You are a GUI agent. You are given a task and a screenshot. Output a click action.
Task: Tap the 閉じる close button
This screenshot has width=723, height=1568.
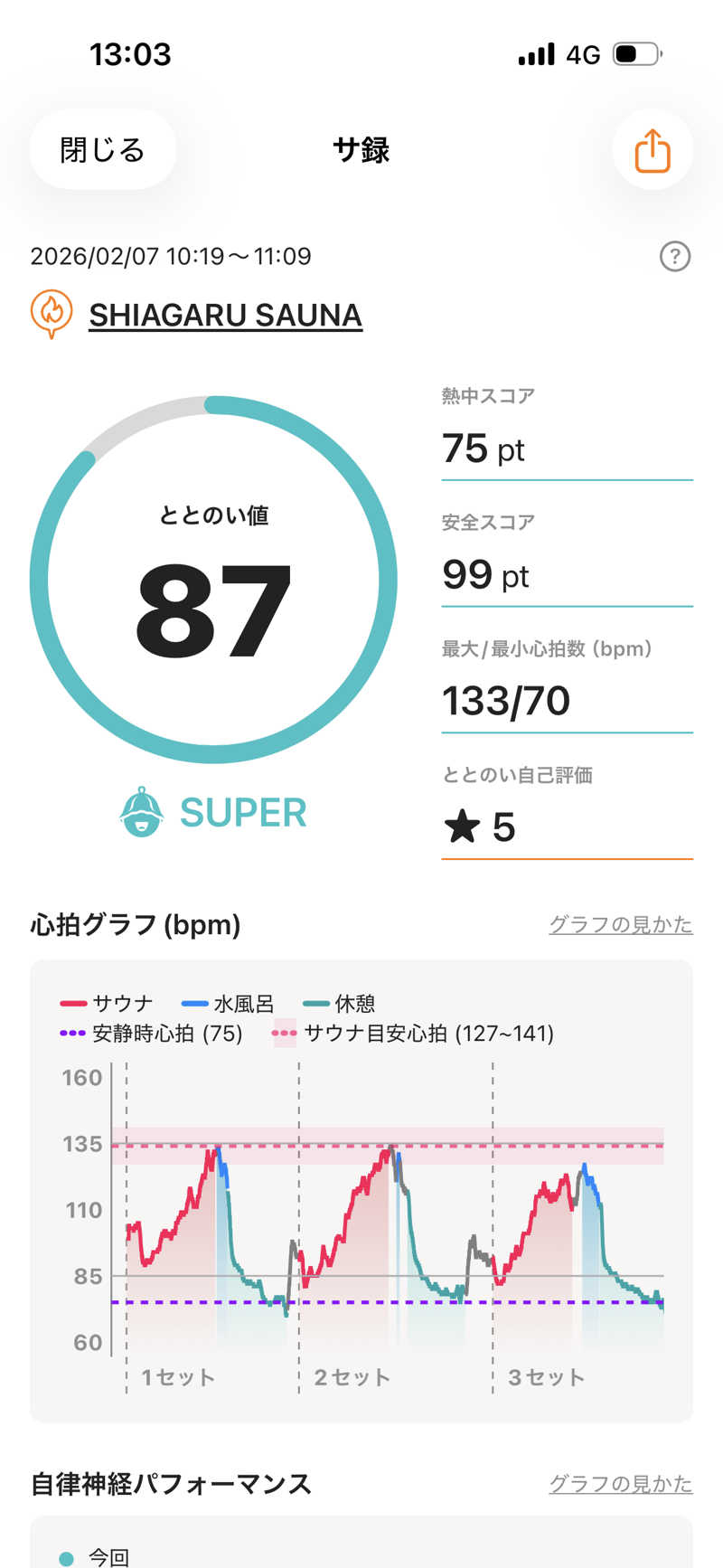click(x=102, y=149)
